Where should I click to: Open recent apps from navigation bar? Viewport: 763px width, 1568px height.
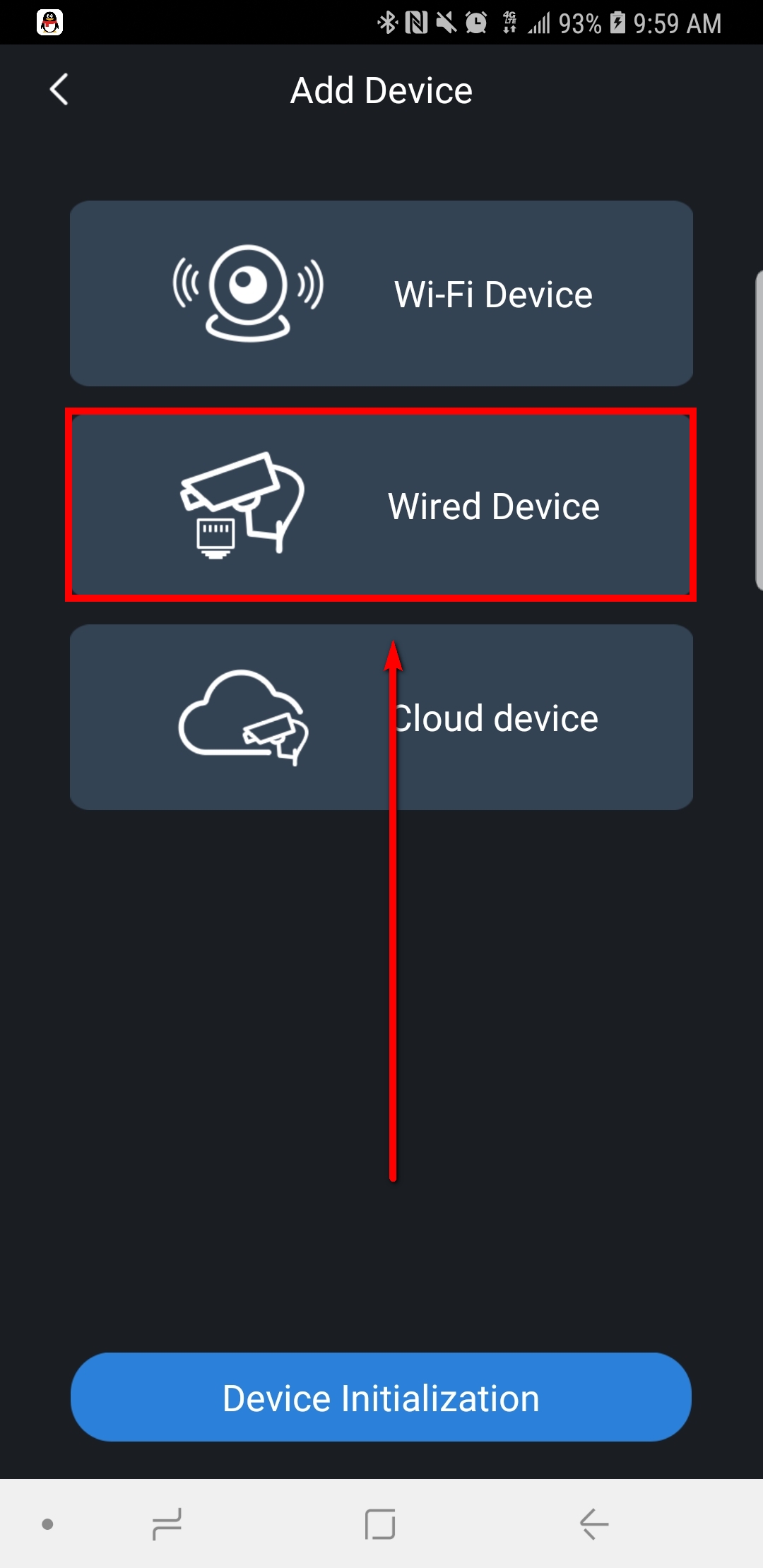click(x=167, y=1524)
